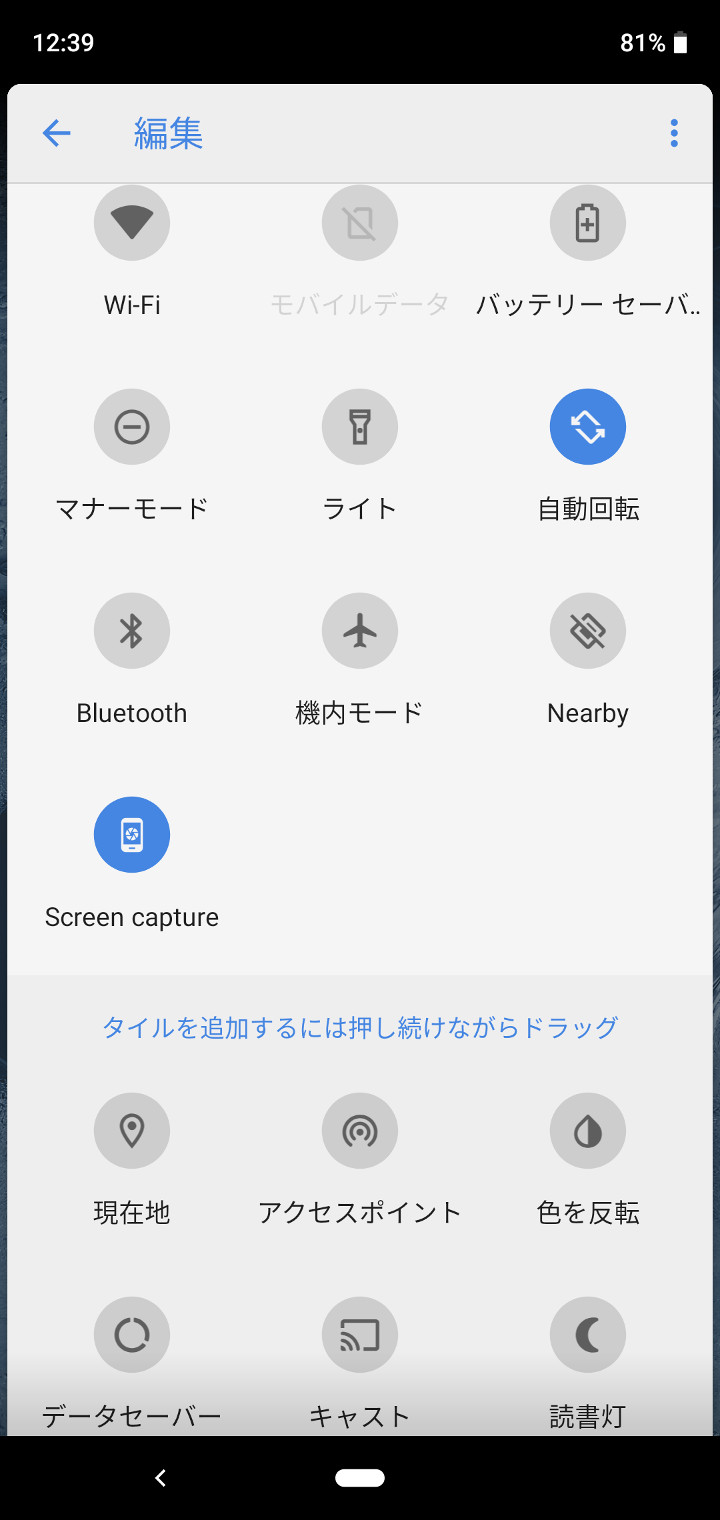
Task: Tap the system back button
Action: (x=160, y=1478)
